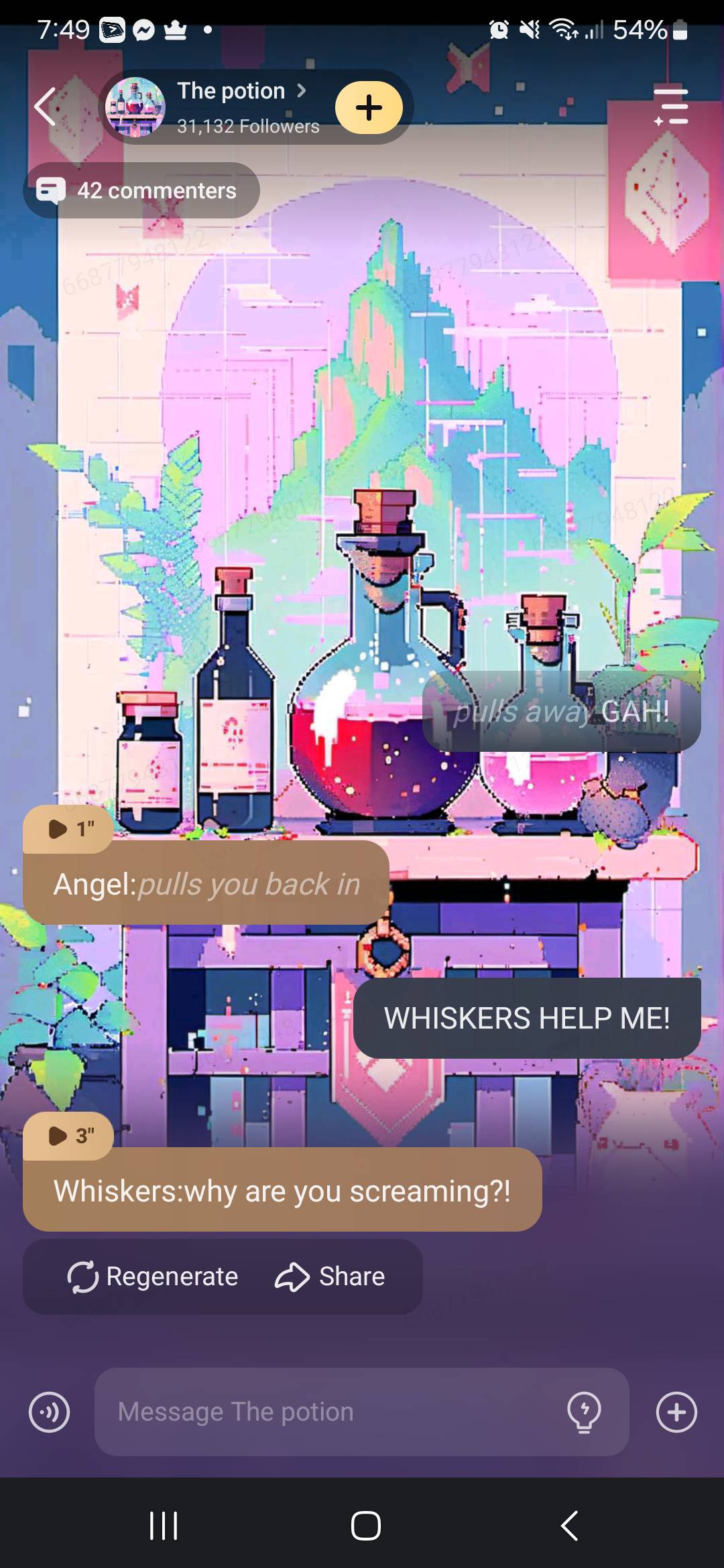Focus the Message The potion field
The width and height of the screenshot is (724, 1568).
[x=328, y=1412]
